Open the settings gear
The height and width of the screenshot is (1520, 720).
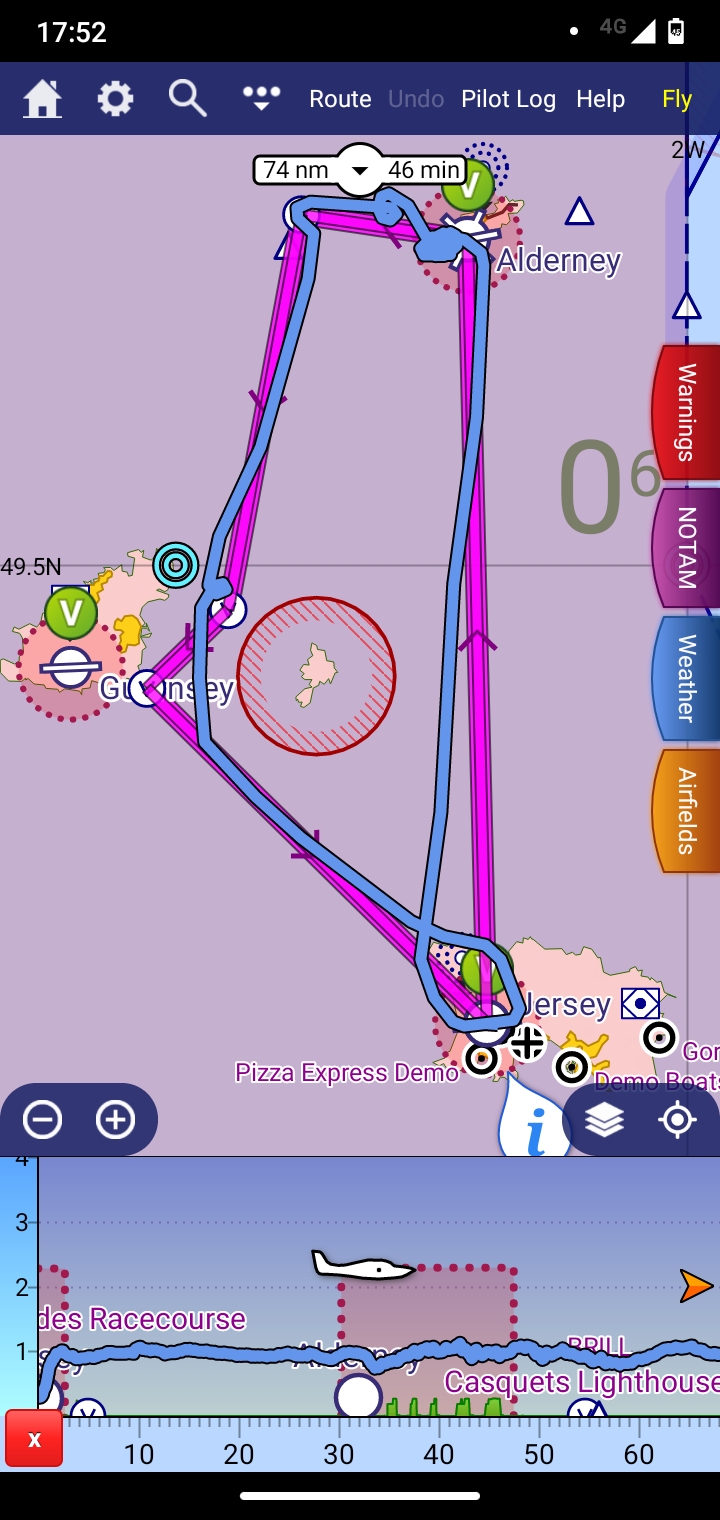pyautogui.click(x=115, y=99)
